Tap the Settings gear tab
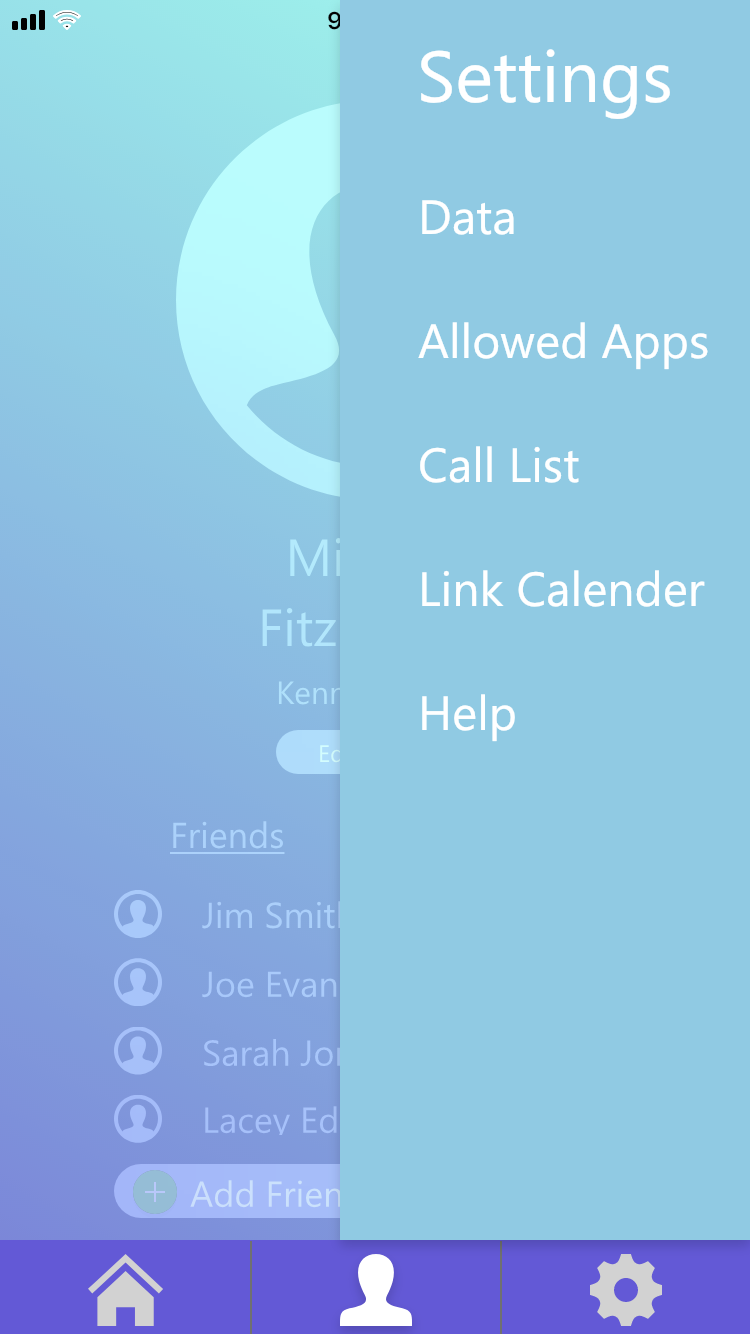The width and height of the screenshot is (750, 1334). [x=625, y=1288]
